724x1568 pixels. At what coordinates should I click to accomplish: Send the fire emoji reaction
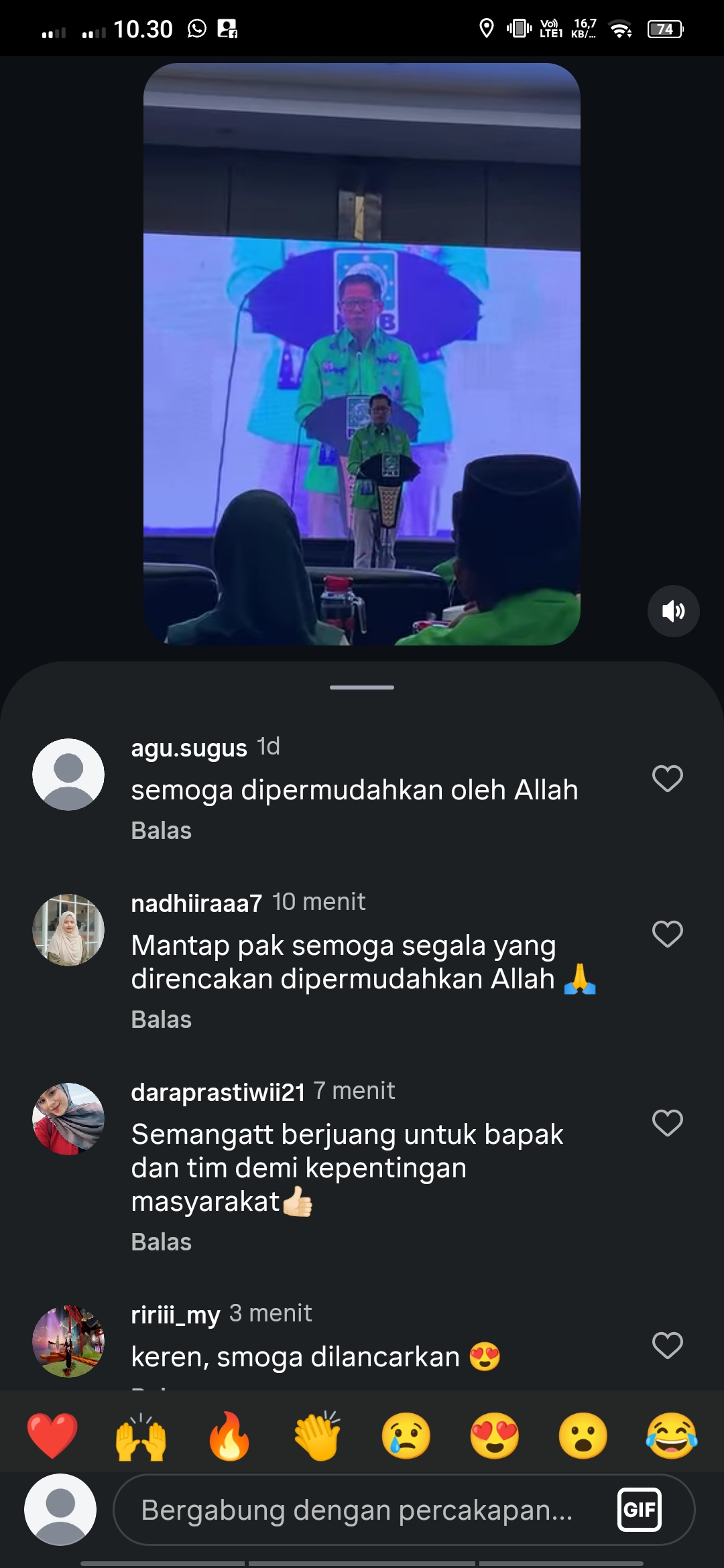(229, 1436)
